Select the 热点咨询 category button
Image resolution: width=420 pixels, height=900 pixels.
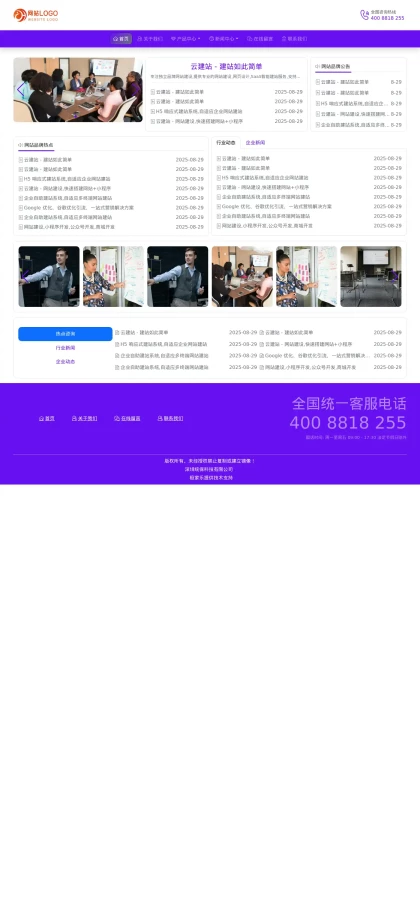65,333
